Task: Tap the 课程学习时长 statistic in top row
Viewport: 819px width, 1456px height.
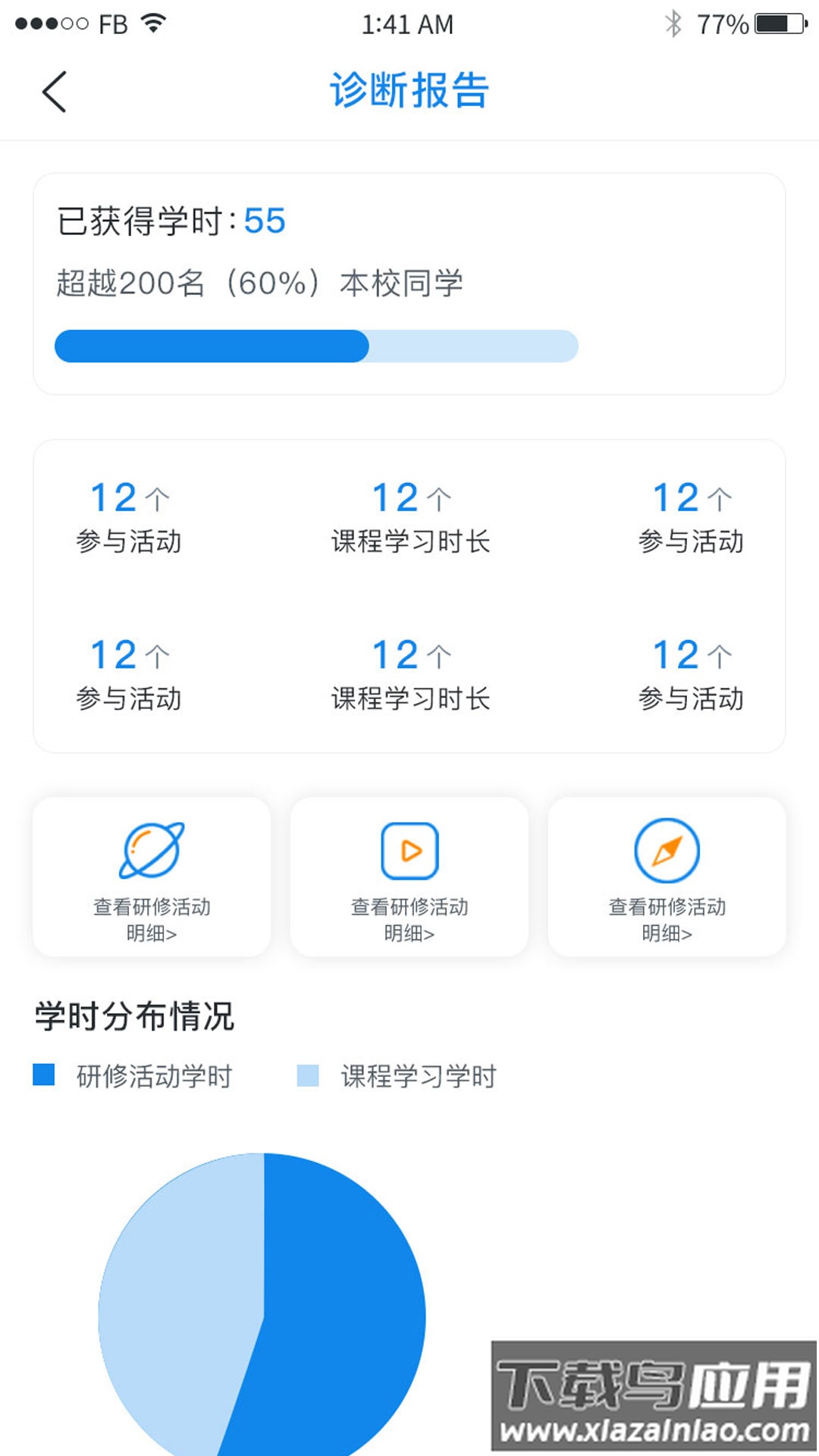Action: (409, 516)
